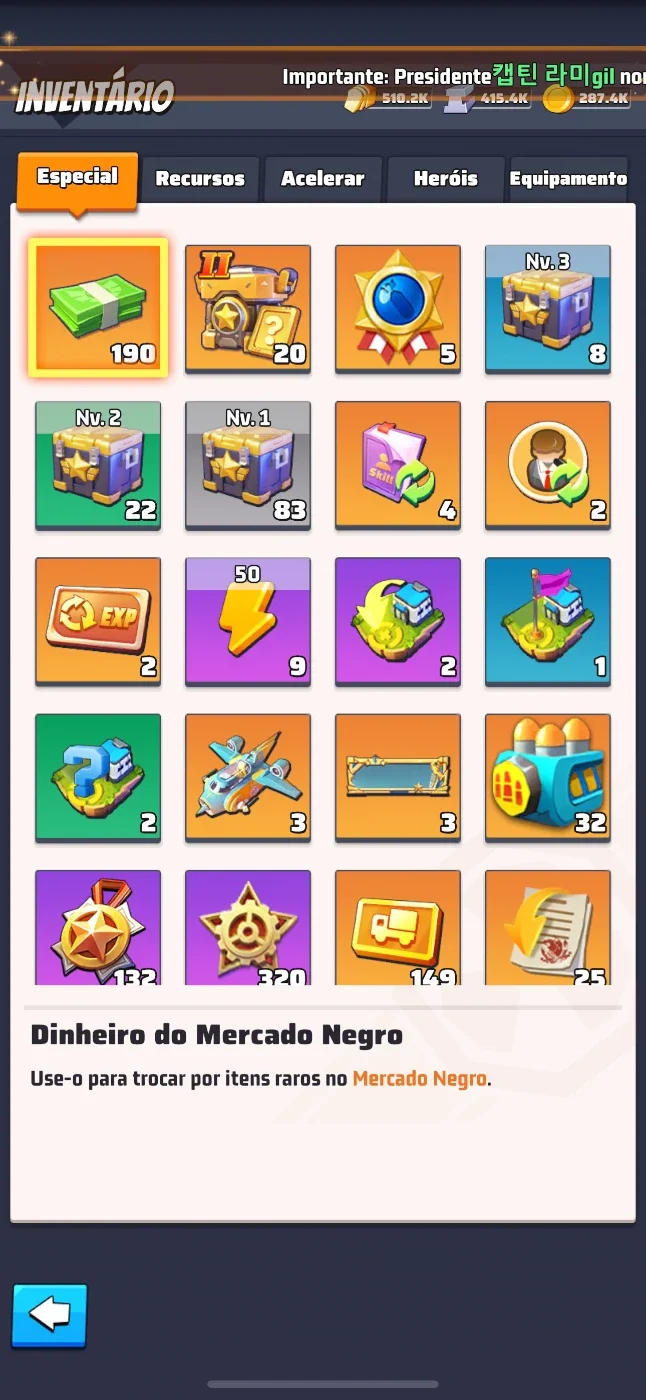The width and height of the screenshot is (646, 1400).
Task: Select the lightning bolt 50 energy item
Action: tap(248, 621)
